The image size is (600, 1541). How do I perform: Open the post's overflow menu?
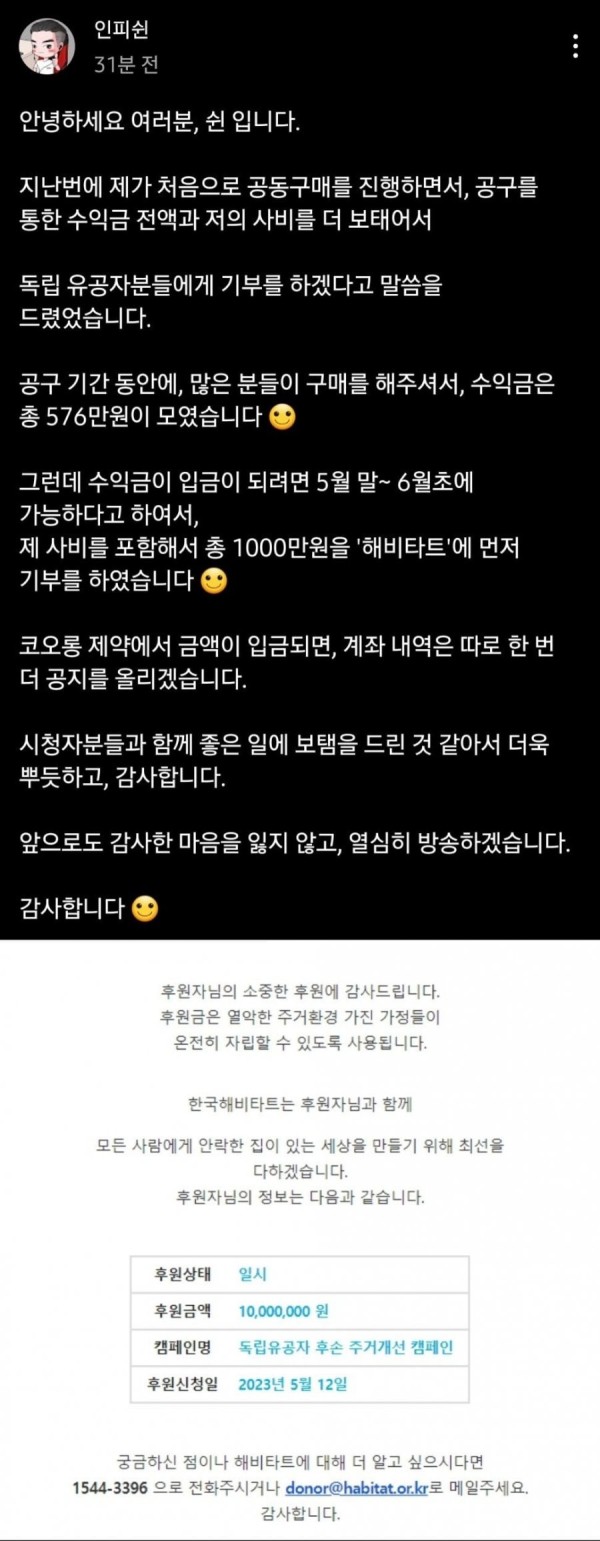574,47
